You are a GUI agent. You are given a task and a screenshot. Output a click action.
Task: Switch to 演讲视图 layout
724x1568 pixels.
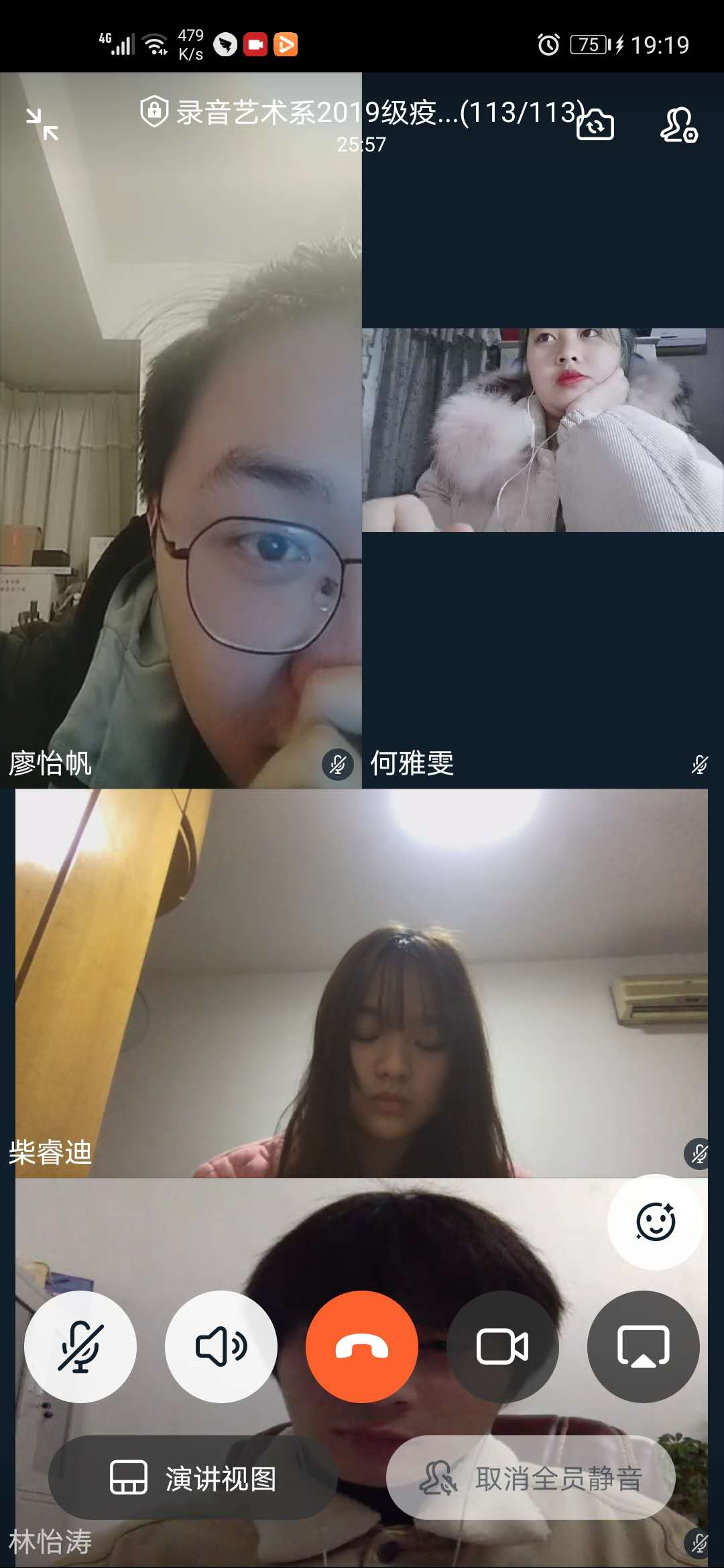coord(193,1478)
